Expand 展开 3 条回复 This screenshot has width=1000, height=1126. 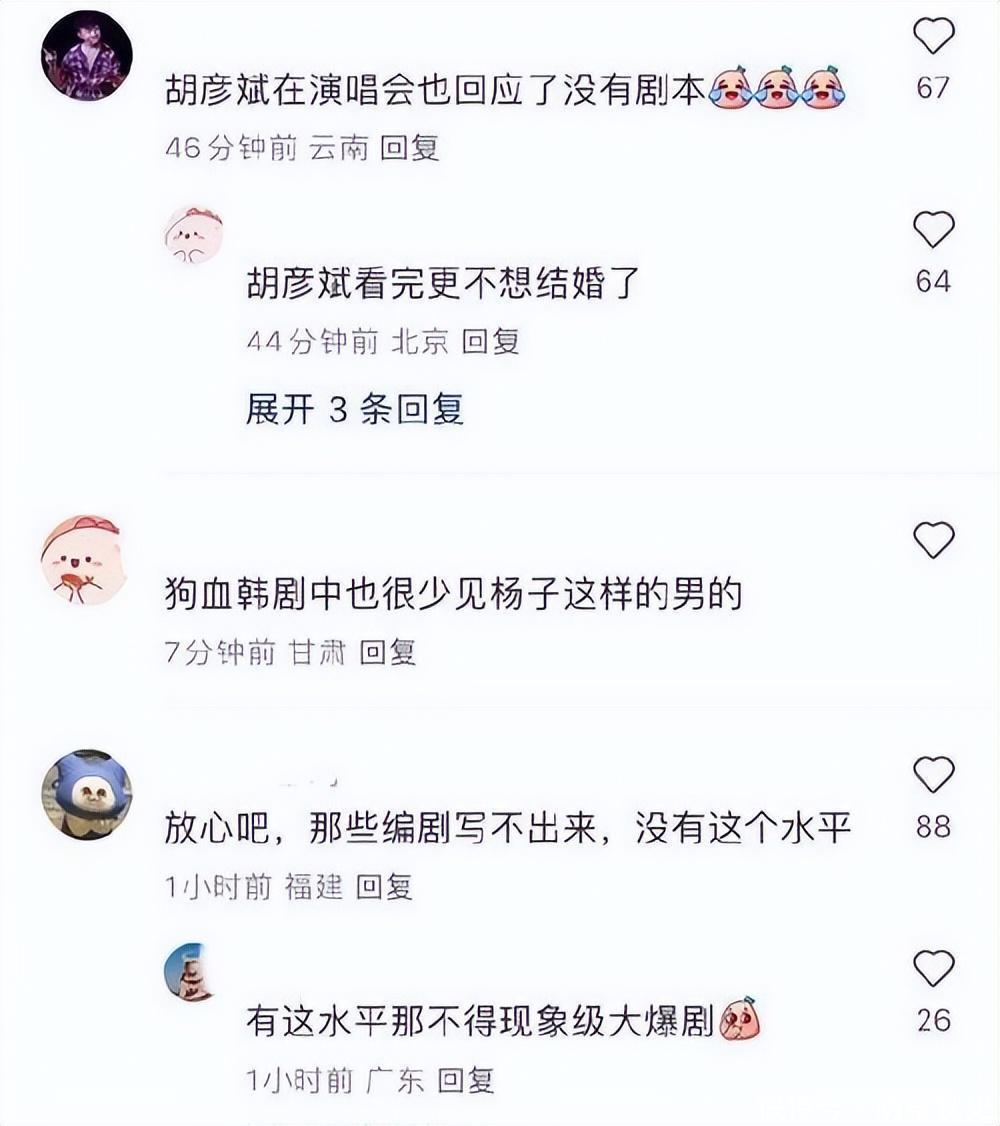[x=355, y=409]
